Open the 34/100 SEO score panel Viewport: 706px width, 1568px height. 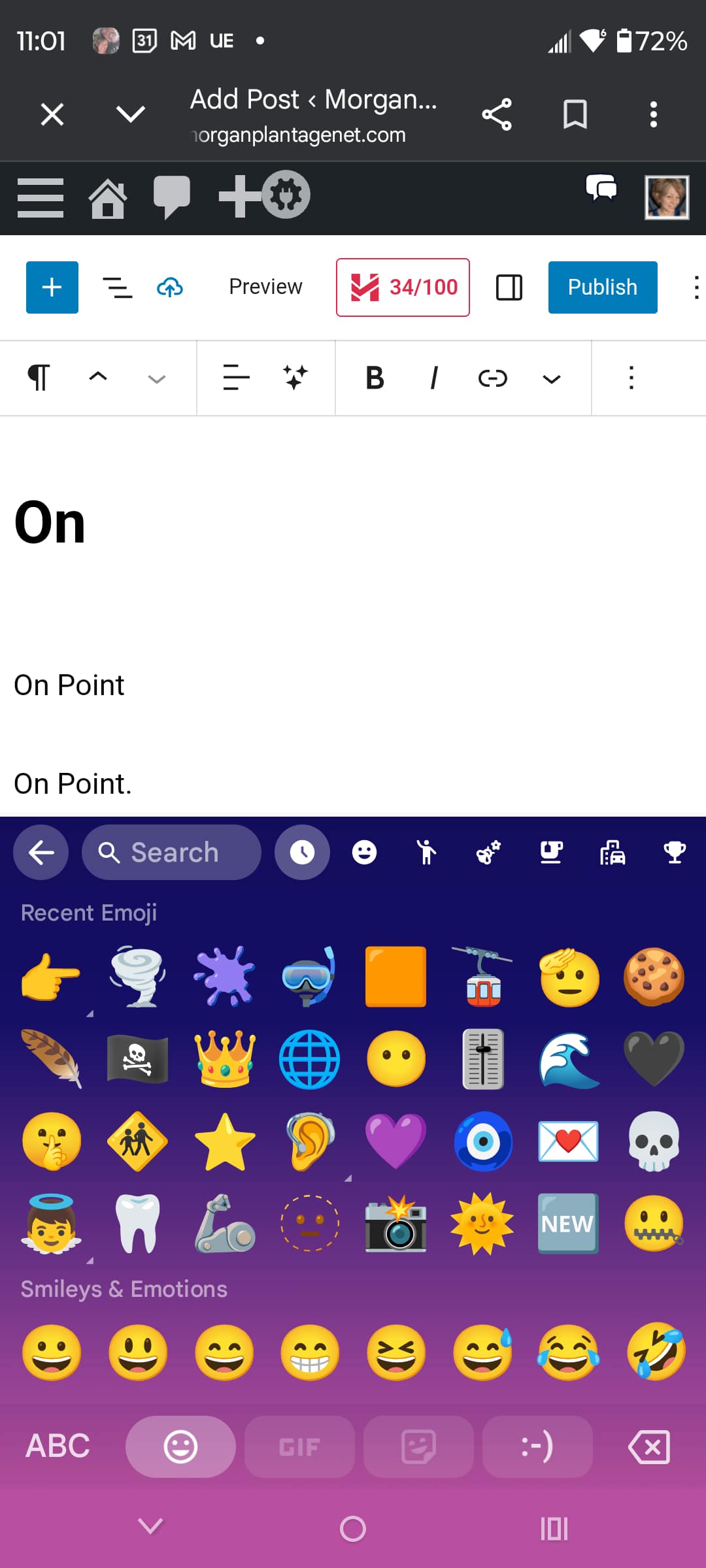point(403,287)
